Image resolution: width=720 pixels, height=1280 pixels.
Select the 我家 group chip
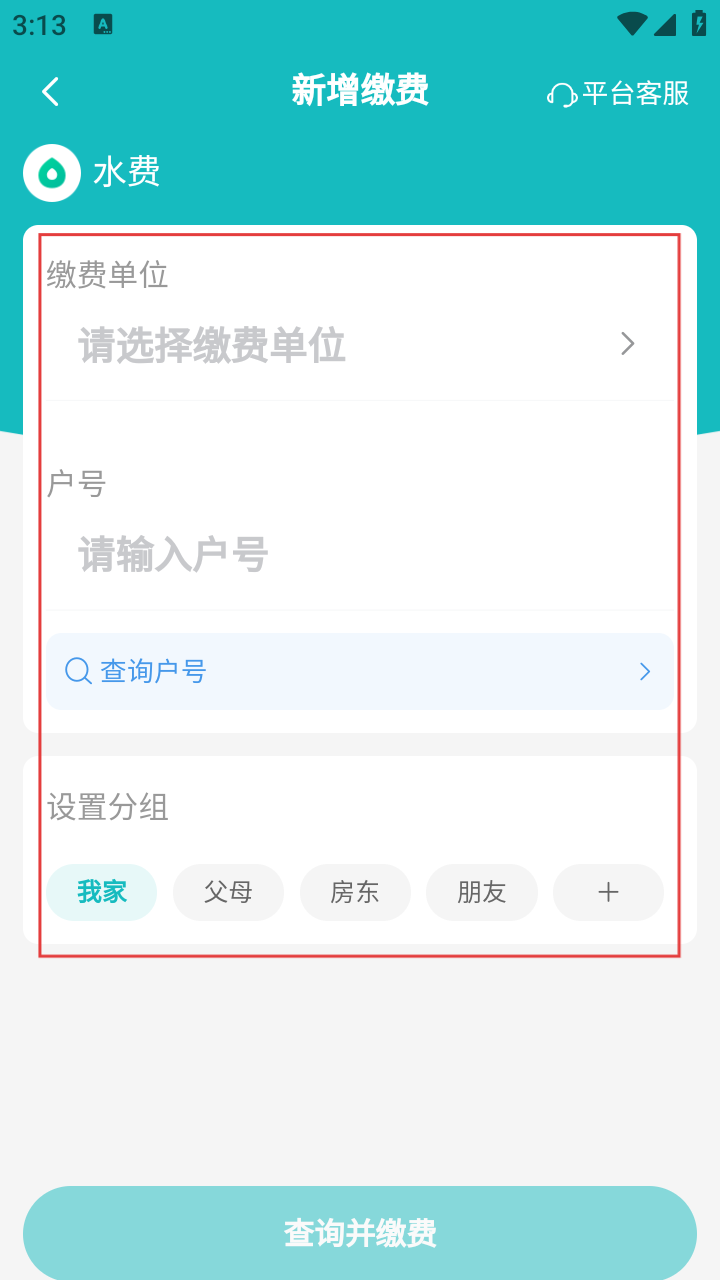(101, 892)
